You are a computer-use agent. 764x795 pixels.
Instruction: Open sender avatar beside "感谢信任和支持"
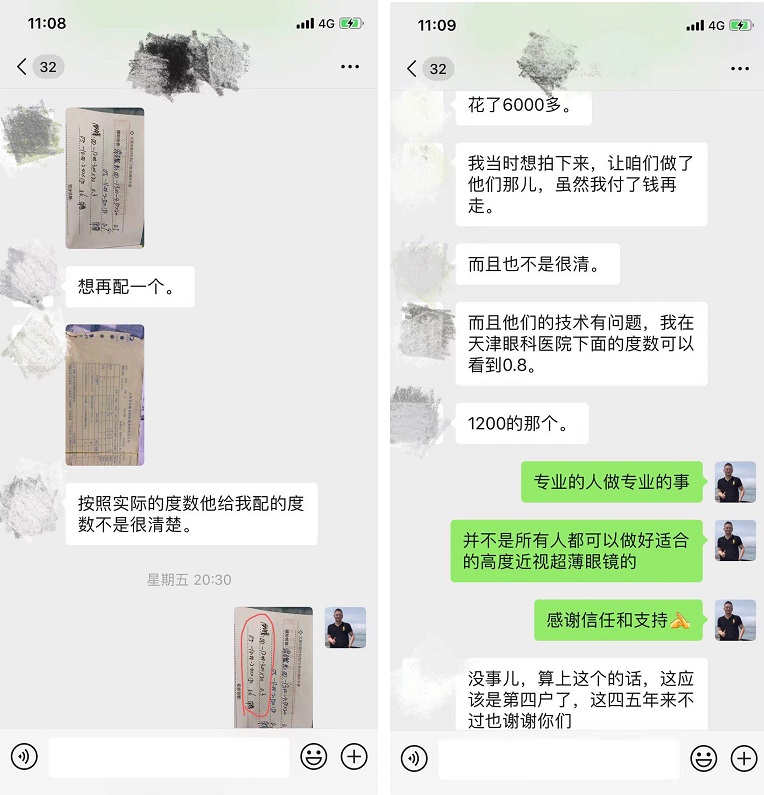tap(735, 620)
